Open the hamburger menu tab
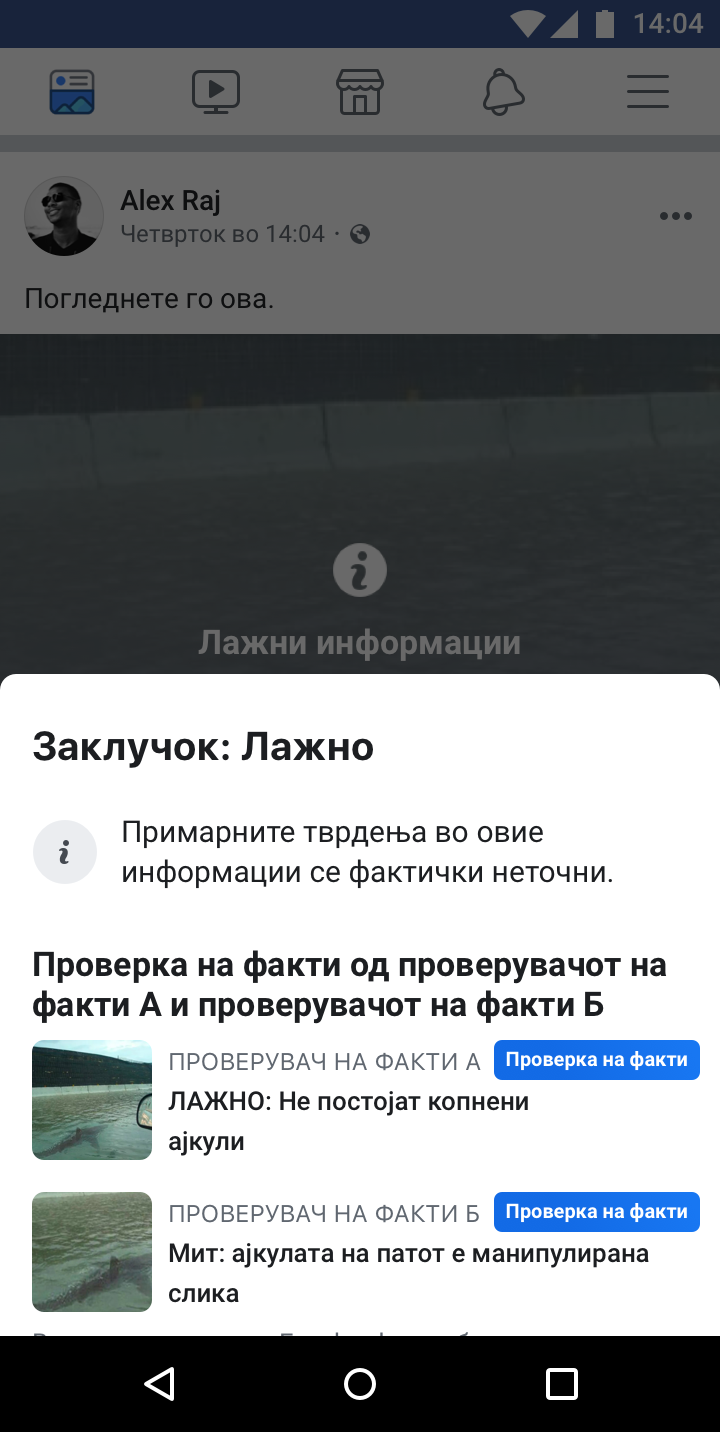The height and width of the screenshot is (1432, 720). (x=648, y=92)
